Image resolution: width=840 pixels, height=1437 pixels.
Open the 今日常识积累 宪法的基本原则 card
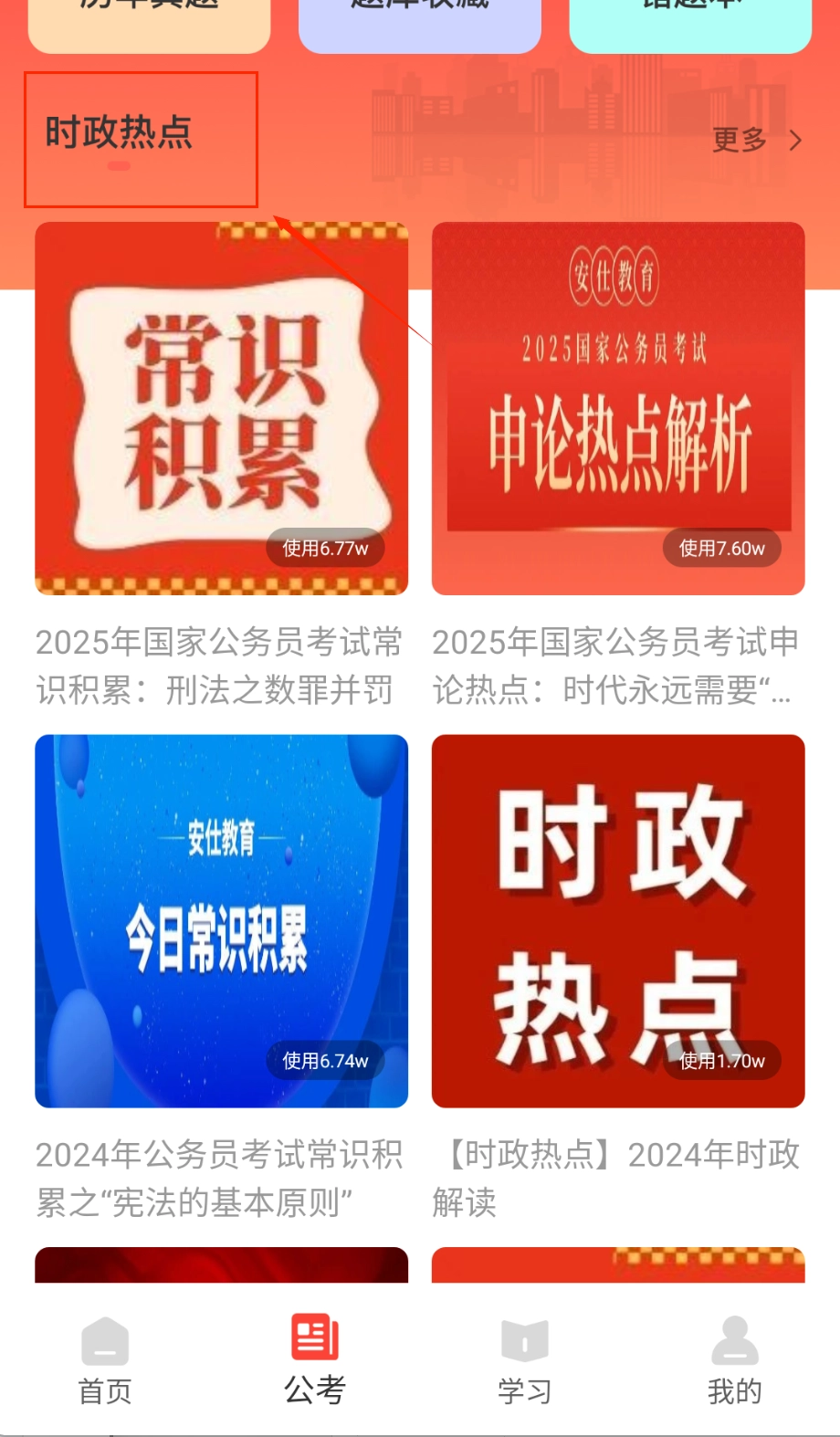coord(221,921)
